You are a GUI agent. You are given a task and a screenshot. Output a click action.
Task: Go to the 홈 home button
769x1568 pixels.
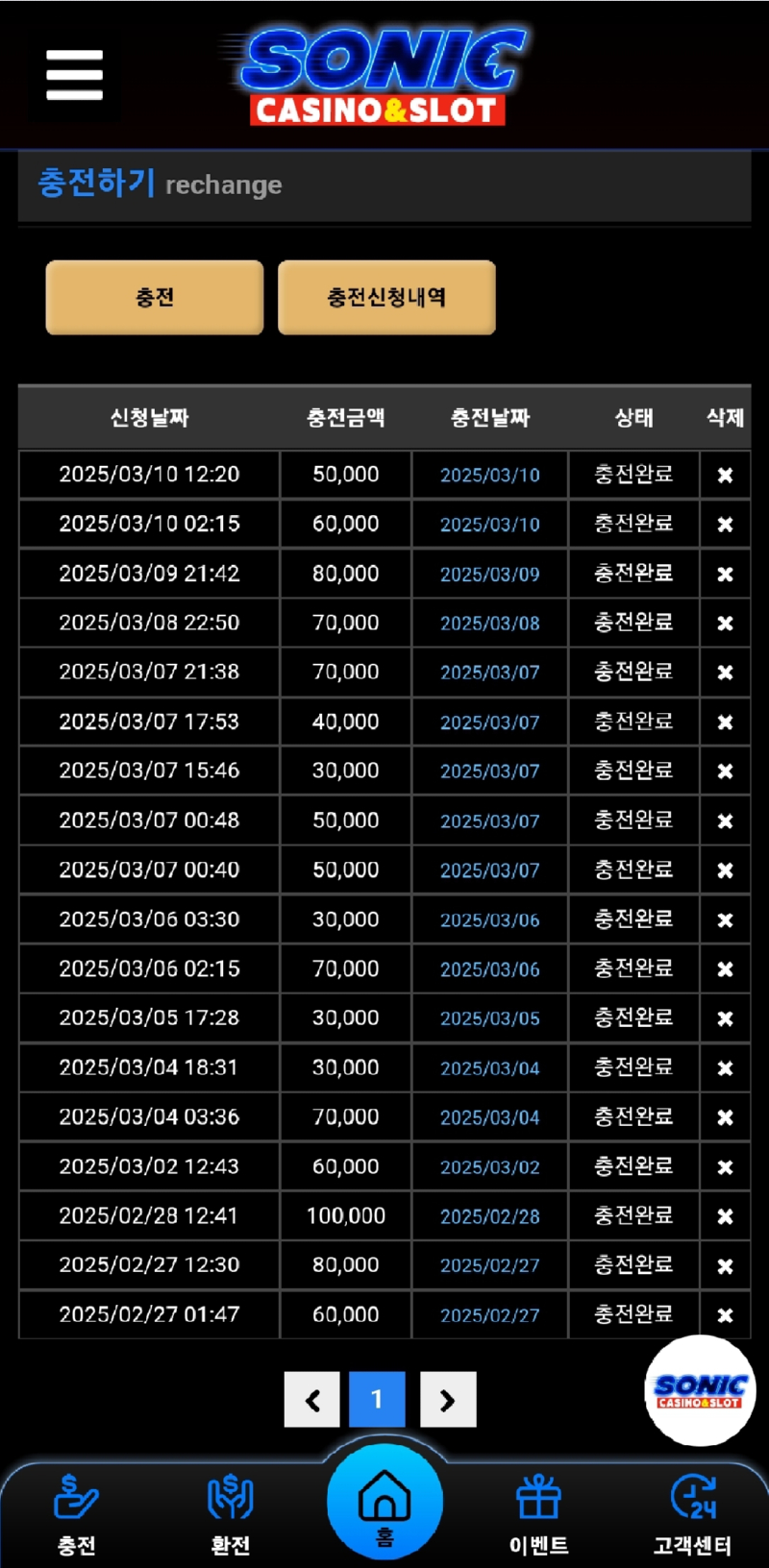[384, 1502]
